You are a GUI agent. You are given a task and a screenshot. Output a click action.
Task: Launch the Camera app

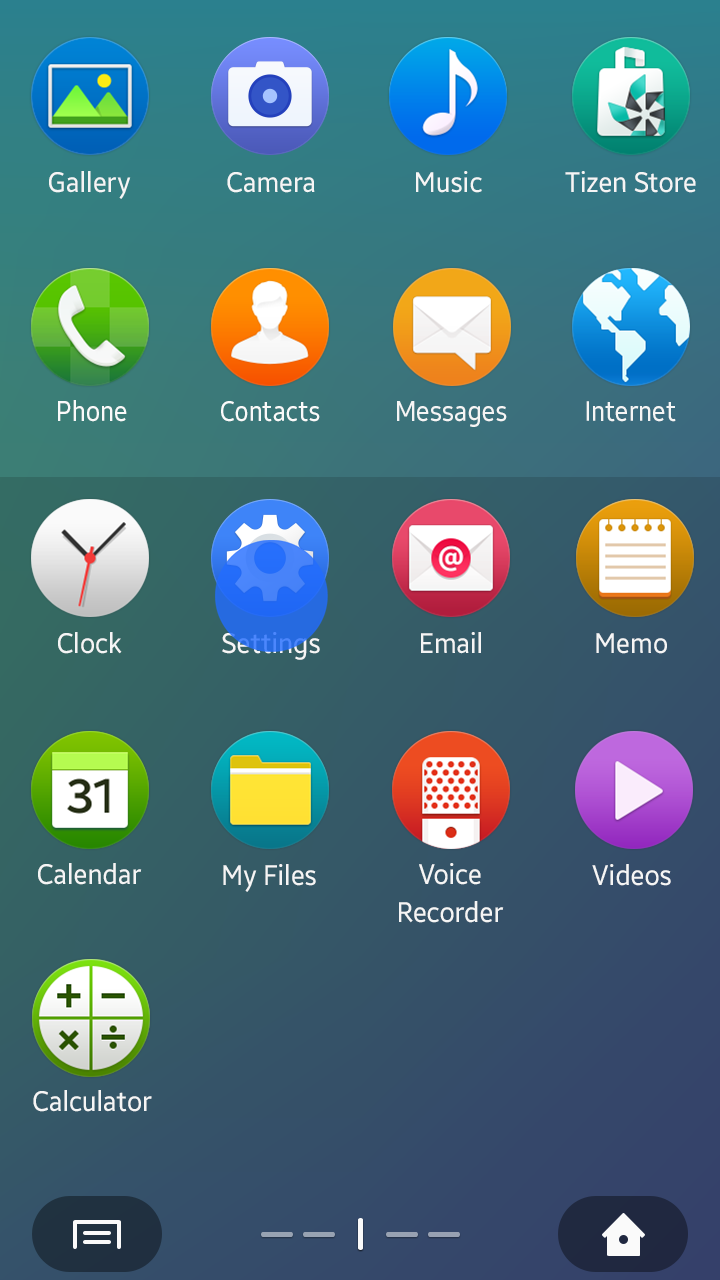click(270, 97)
